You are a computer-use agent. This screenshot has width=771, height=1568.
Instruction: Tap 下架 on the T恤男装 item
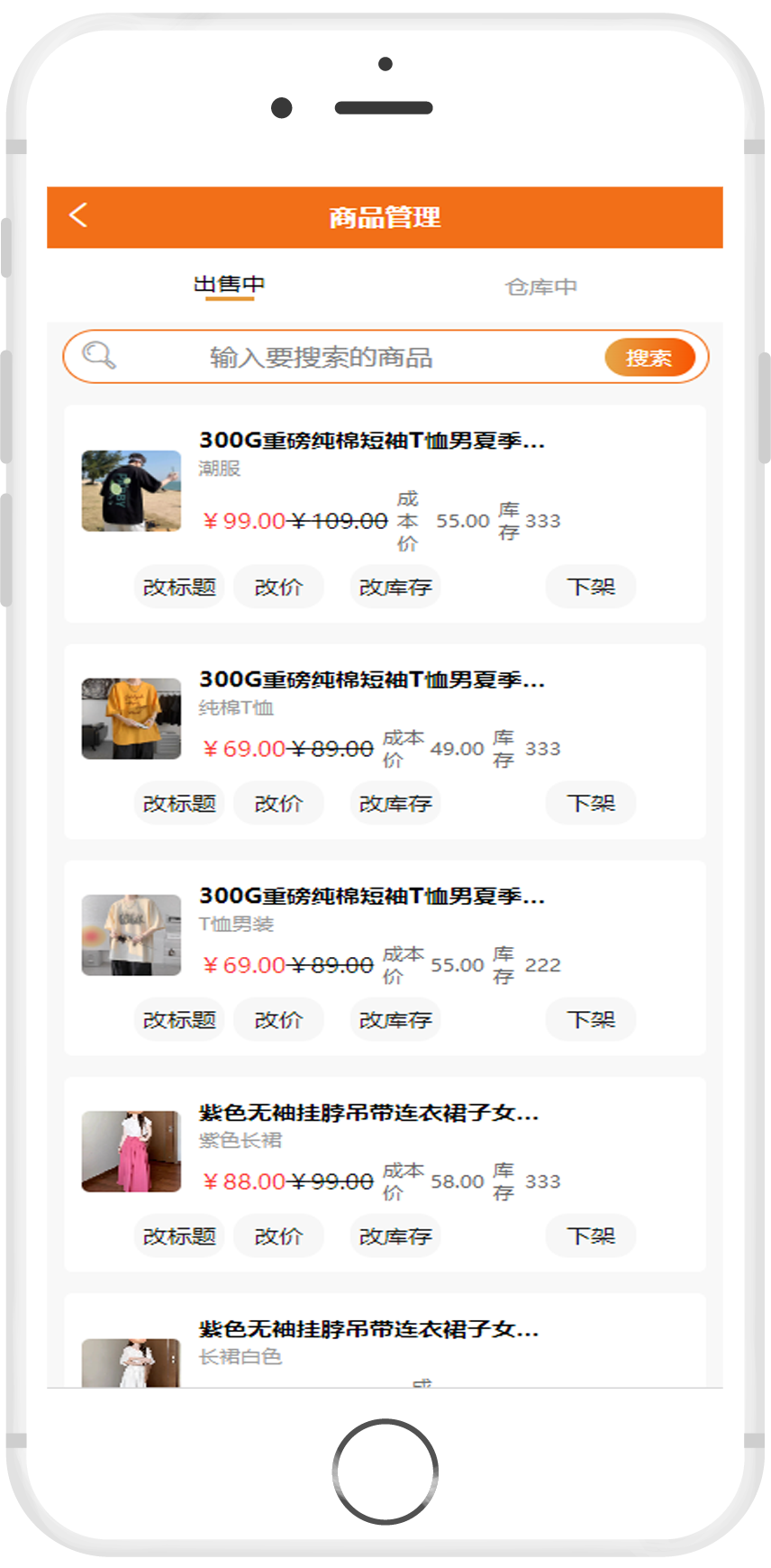pyautogui.click(x=591, y=1020)
